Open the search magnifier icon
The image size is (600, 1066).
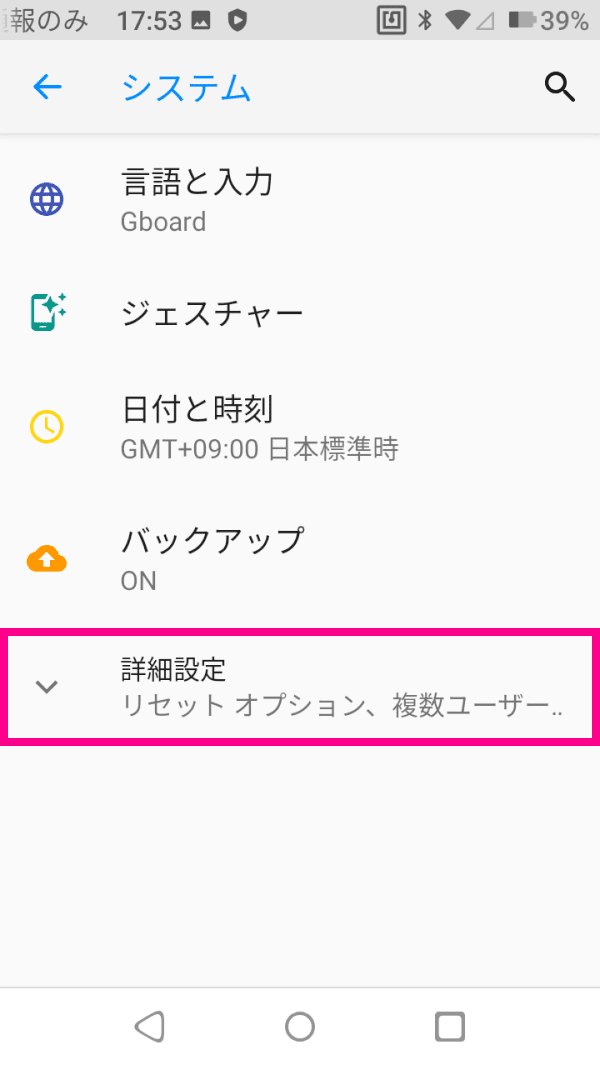click(560, 87)
